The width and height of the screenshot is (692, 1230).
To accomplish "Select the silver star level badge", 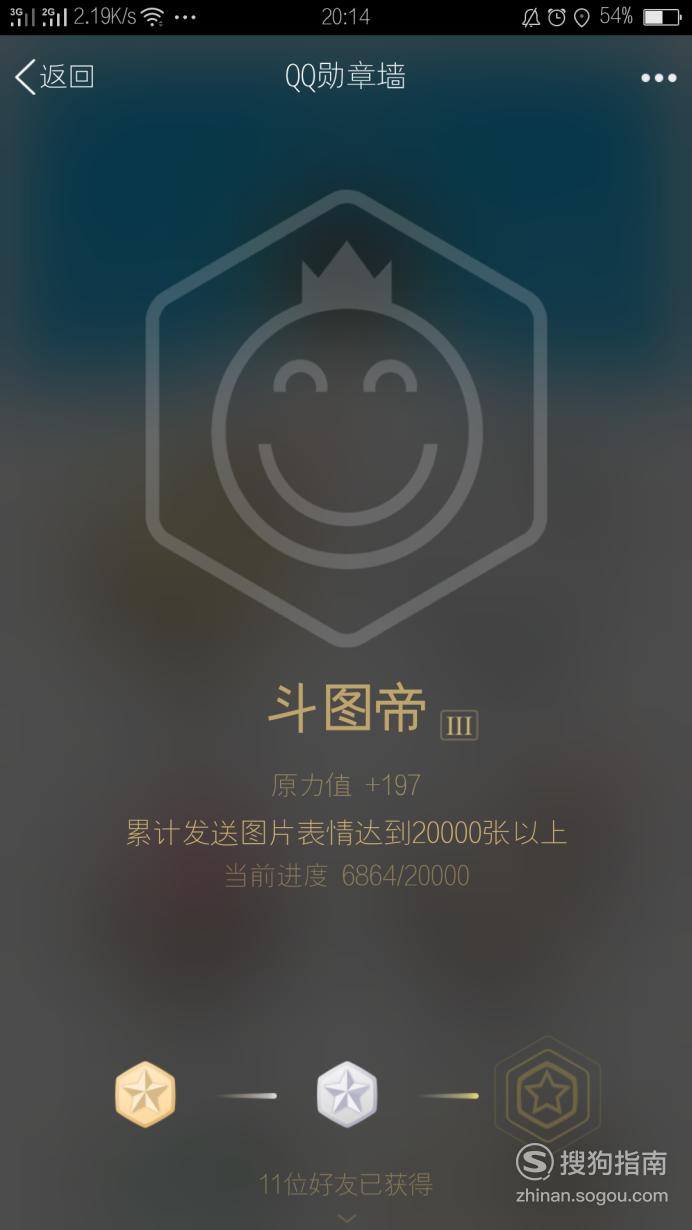I will pyautogui.click(x=347, y=1095).
